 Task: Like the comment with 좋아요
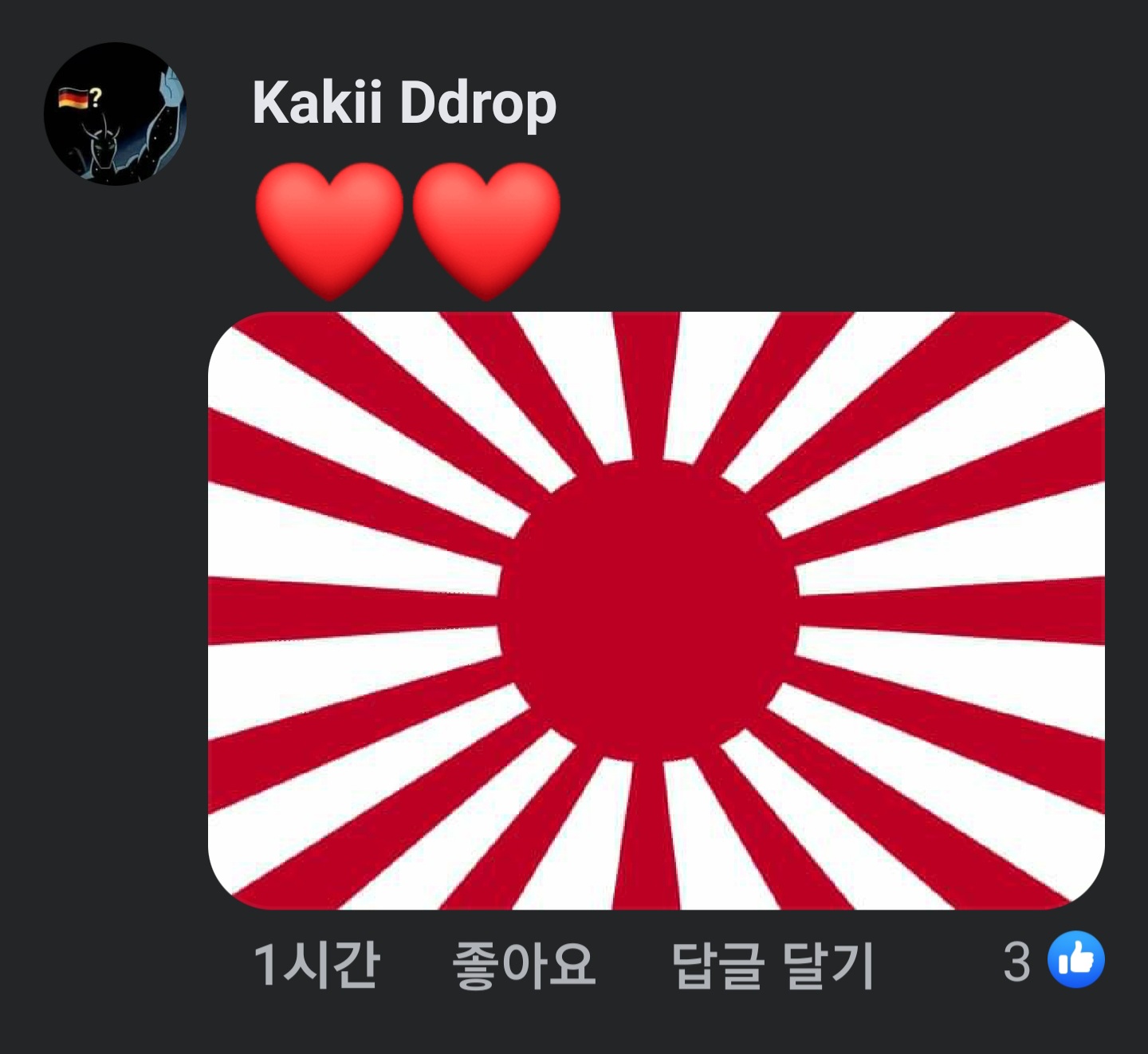click(x=524, y=964)
